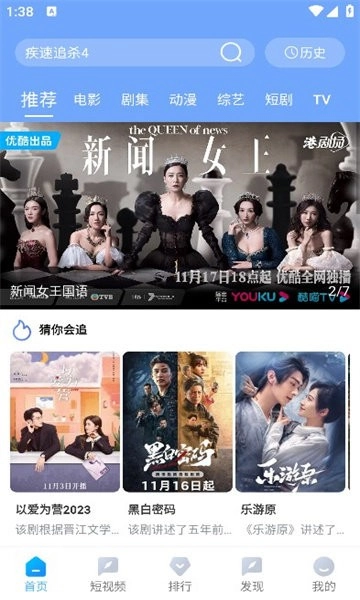The width and height of the screenshot is (360, 600).
Task: Open the 疾速追杀4 search field
Action: click(x=135, y=52)
